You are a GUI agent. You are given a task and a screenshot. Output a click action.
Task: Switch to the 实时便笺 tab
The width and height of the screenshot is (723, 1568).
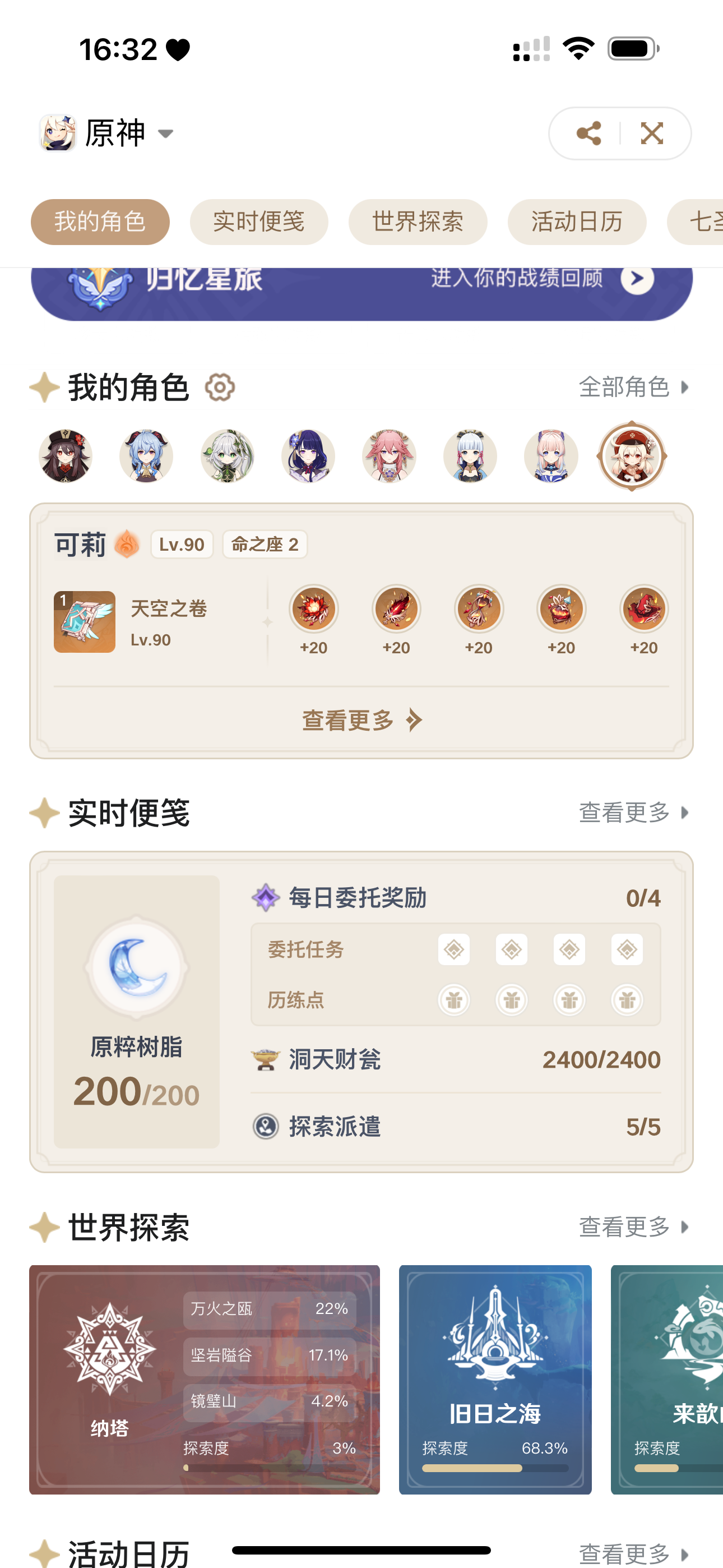[258, 222]
